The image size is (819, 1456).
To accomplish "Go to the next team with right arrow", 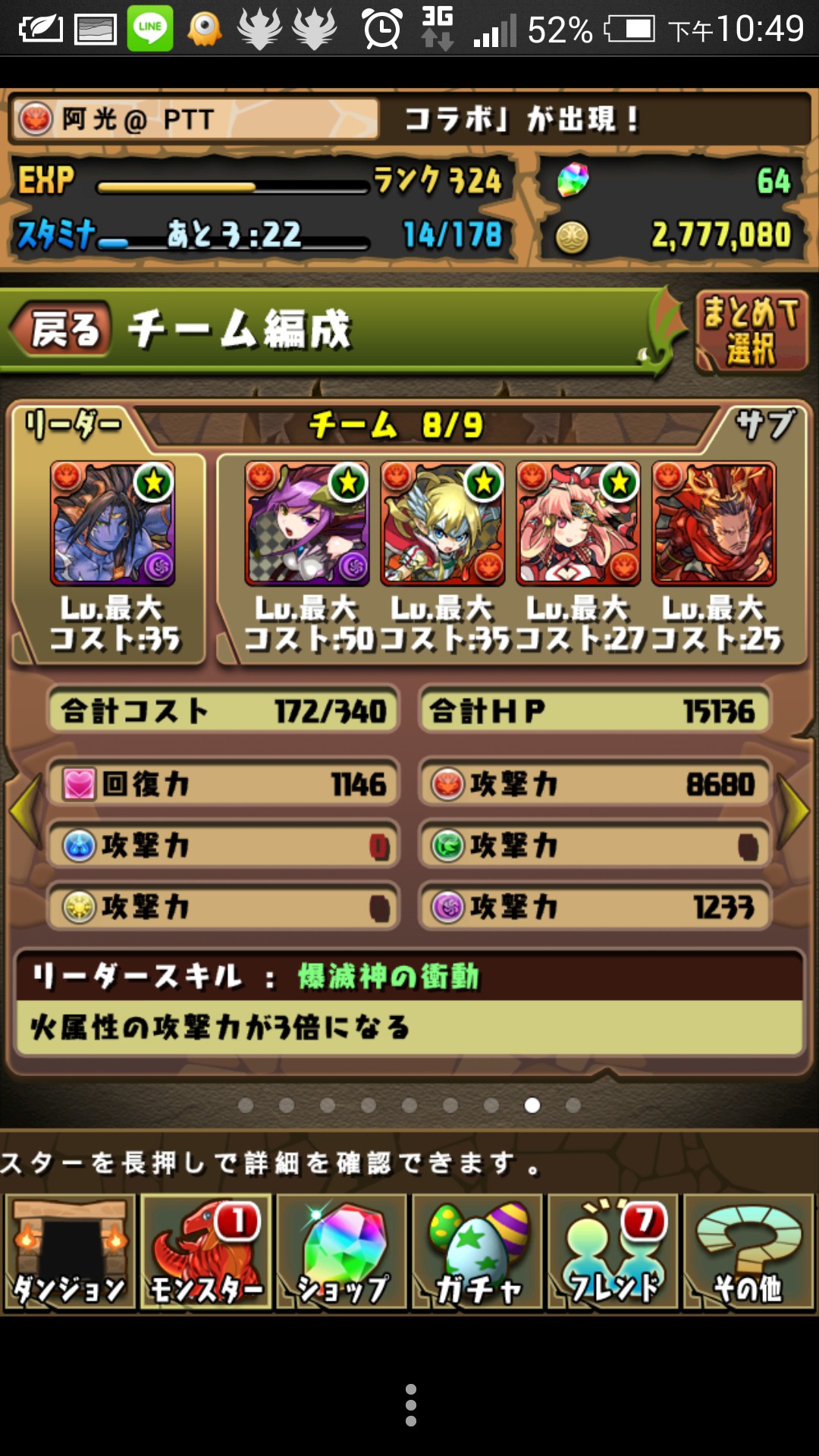I will pyautogui.click(x=794, y=810).
